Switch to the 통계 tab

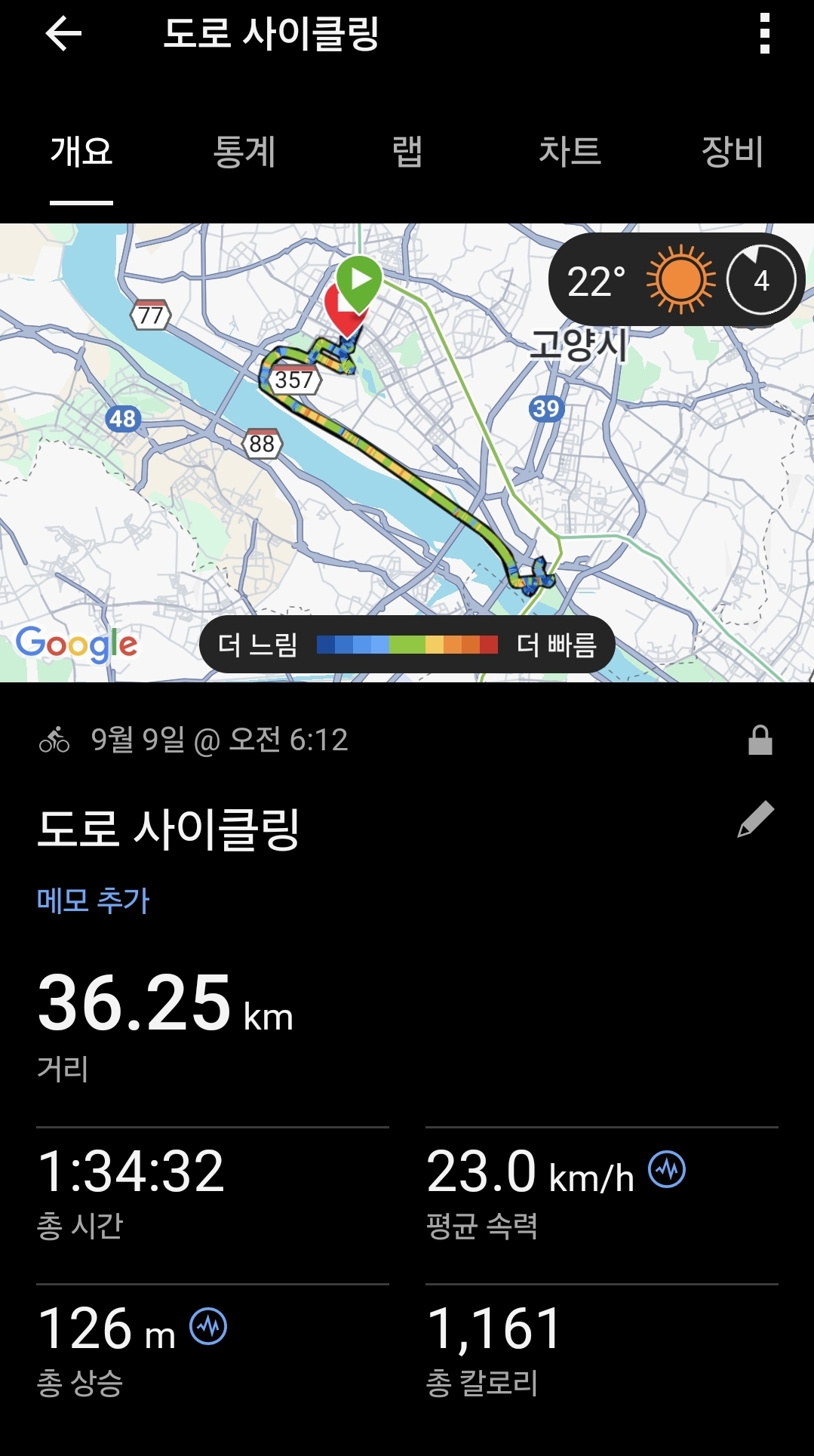244,152
